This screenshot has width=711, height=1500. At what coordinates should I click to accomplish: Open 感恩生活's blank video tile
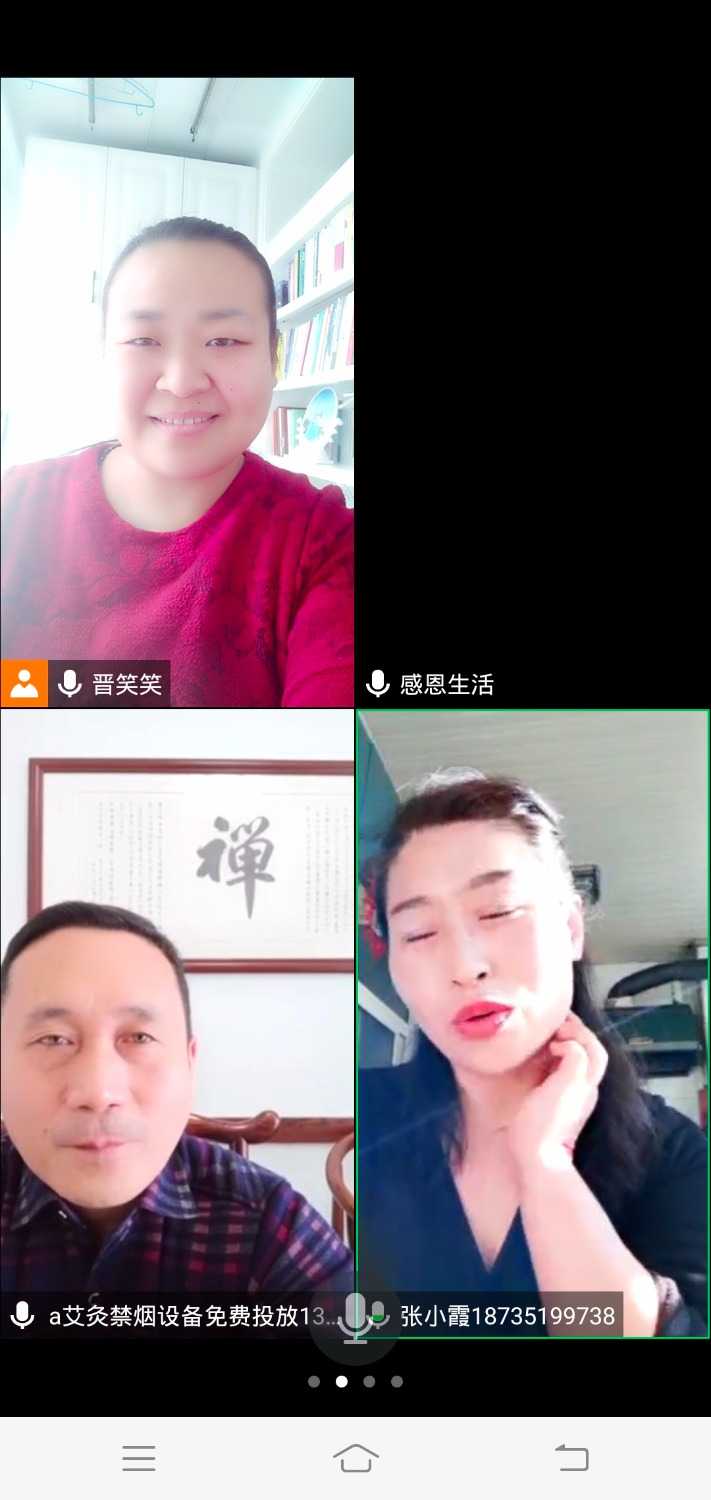coord(533,390)
